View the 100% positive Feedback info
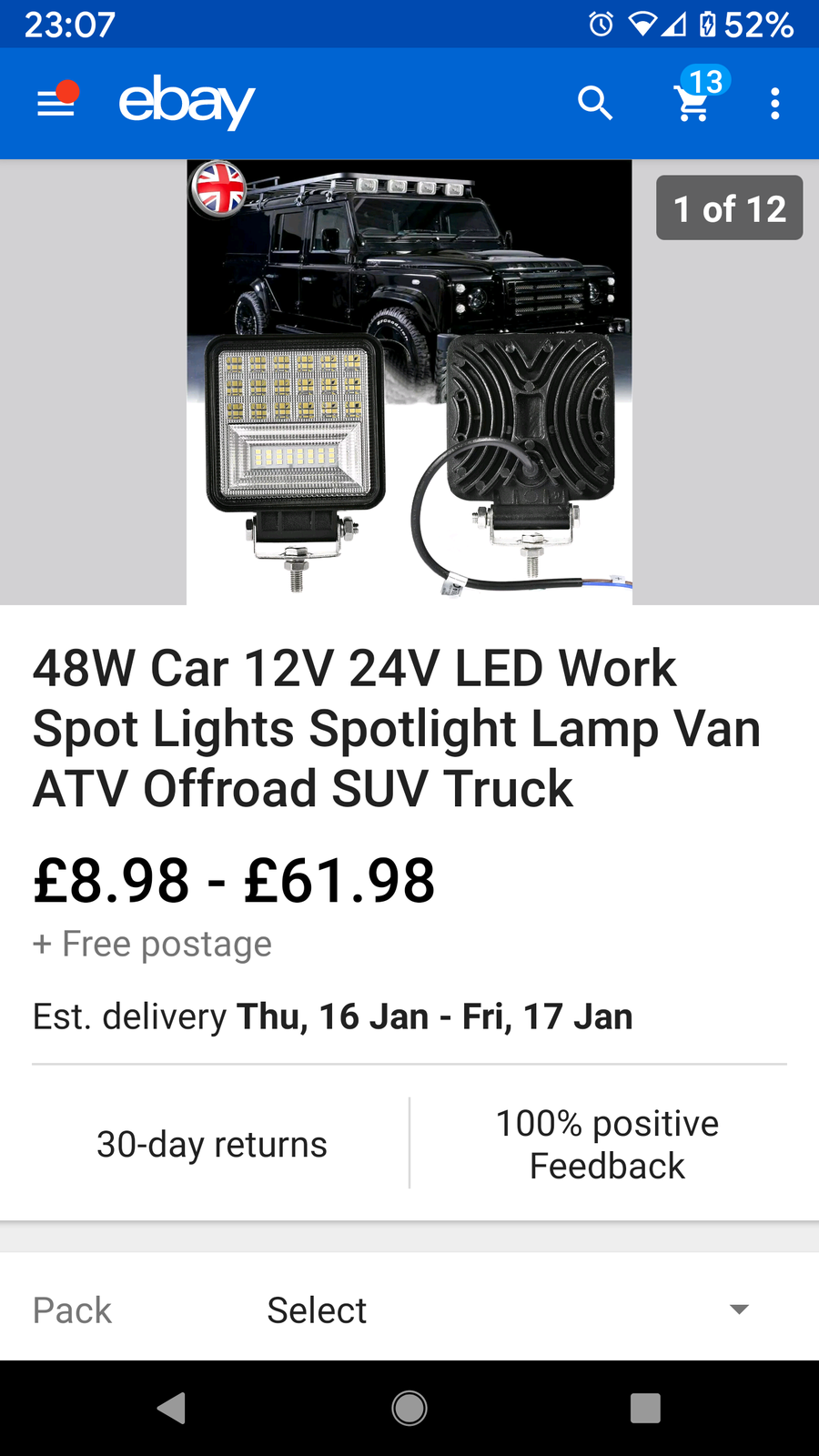The image size is (819, 1456). tap(607, 1144)
